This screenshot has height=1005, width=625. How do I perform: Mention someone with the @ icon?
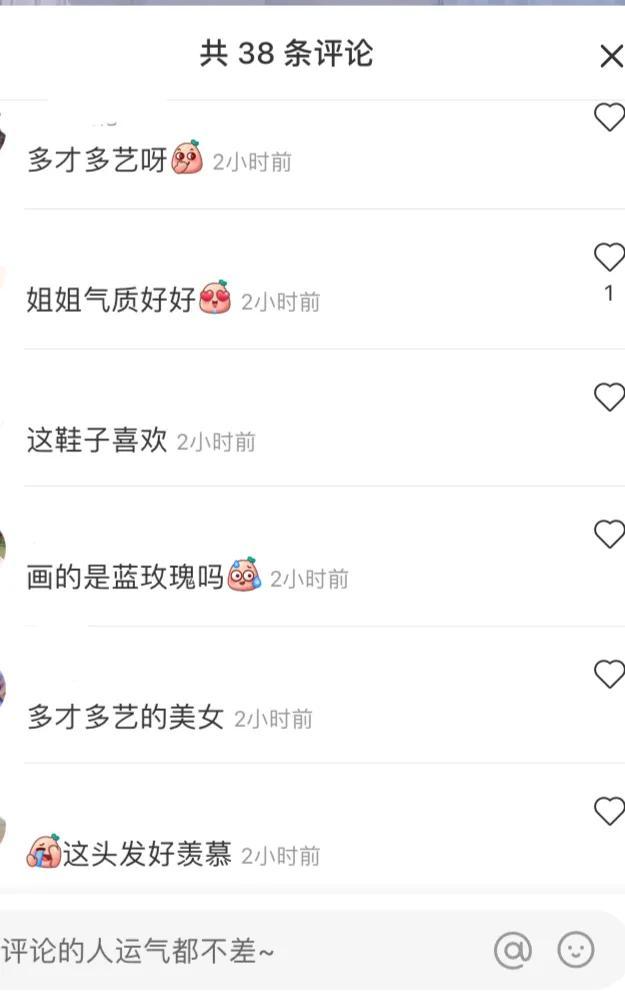tap(513, 950)
